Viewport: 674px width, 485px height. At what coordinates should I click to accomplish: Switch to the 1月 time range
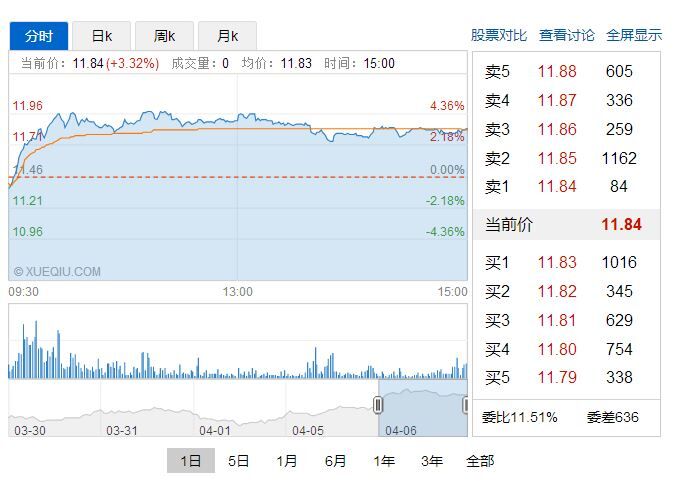point(287,461)
